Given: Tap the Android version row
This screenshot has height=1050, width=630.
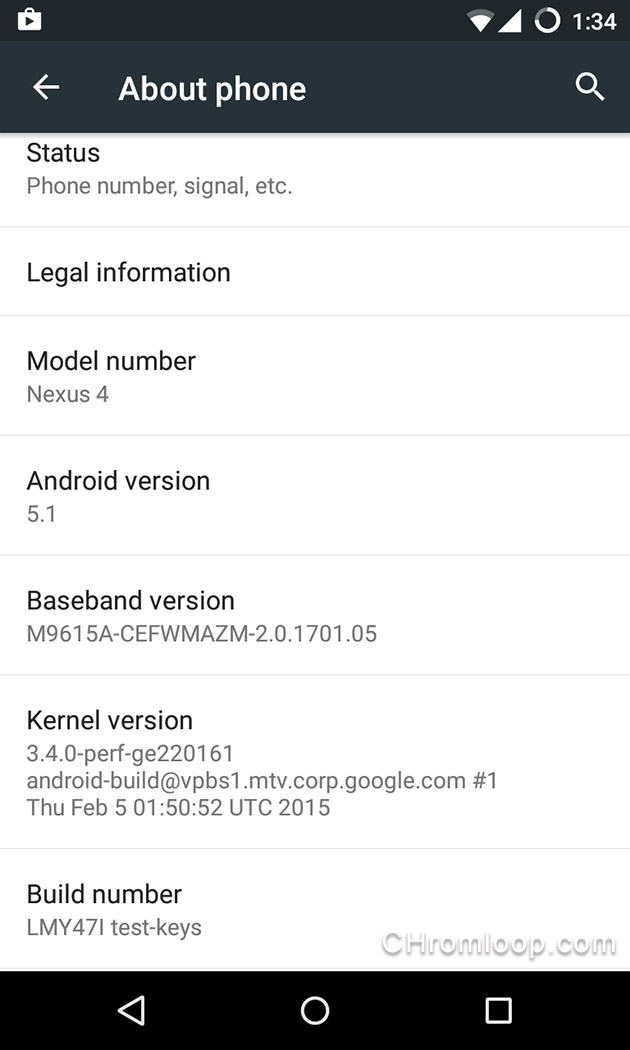Looking at the screenshot, I should tap(315, 496).
